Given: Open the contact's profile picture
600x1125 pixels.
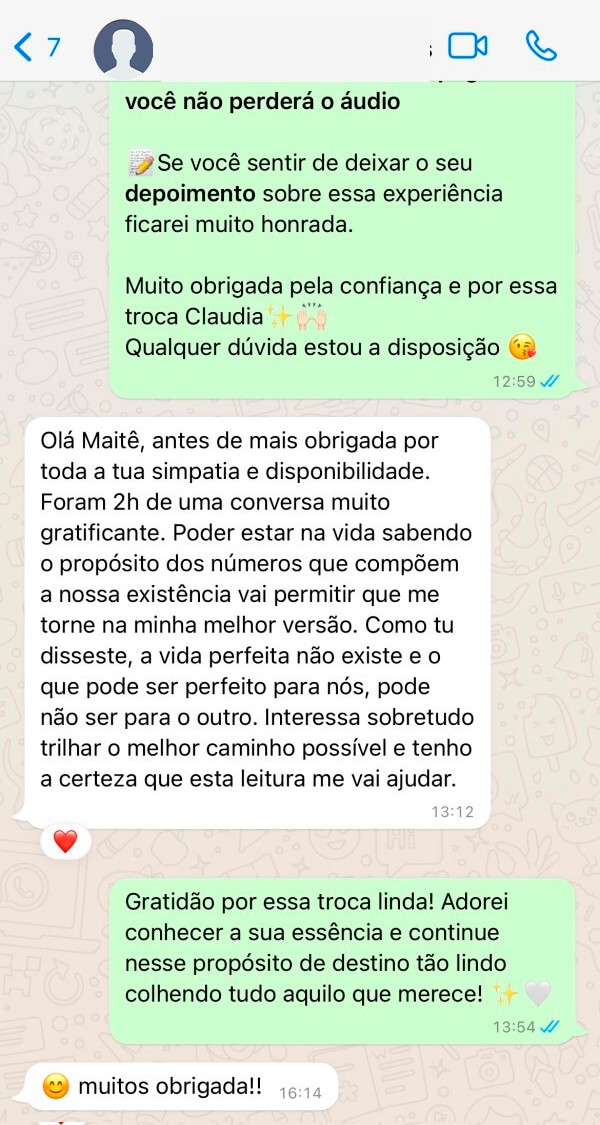Looking at the screenshot, I should (123, 48).
